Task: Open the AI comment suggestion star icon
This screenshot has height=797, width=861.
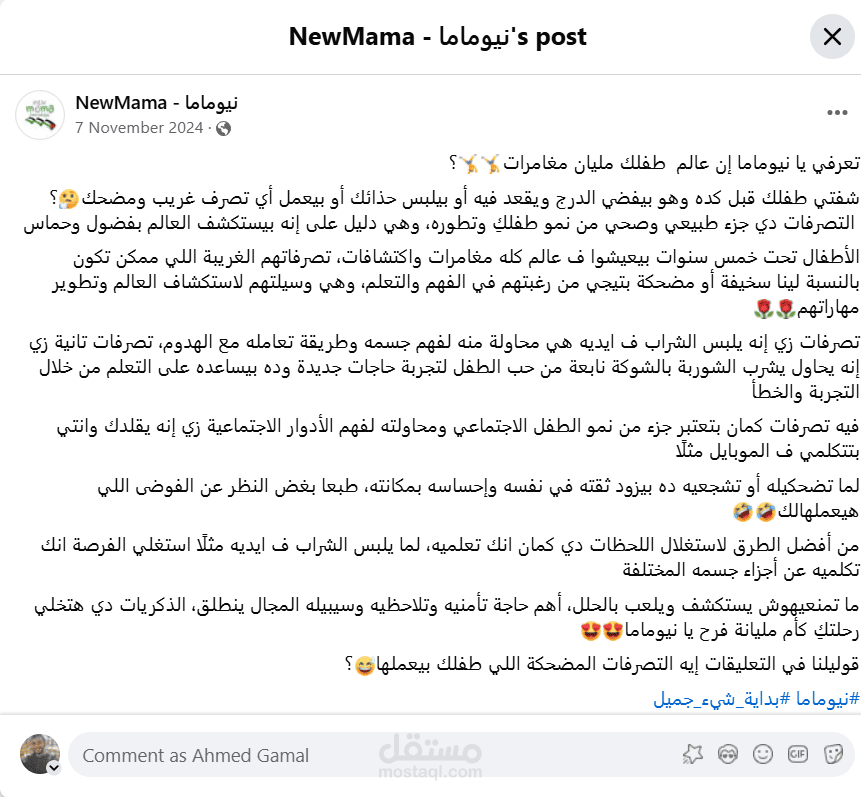Action: (692, 755)
